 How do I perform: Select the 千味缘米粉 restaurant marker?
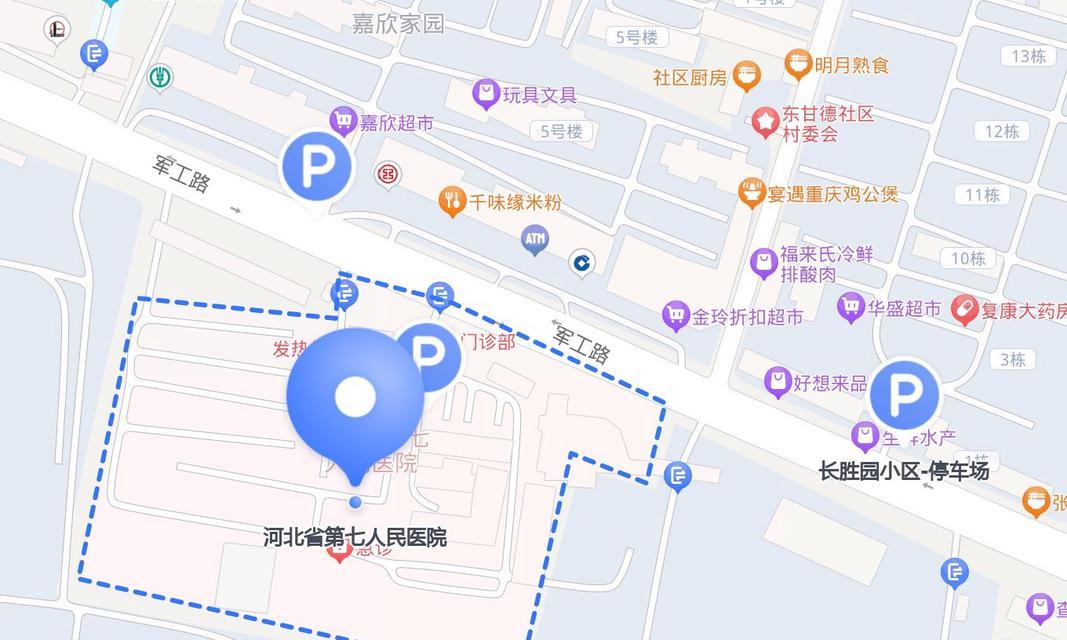click(453, 202)
